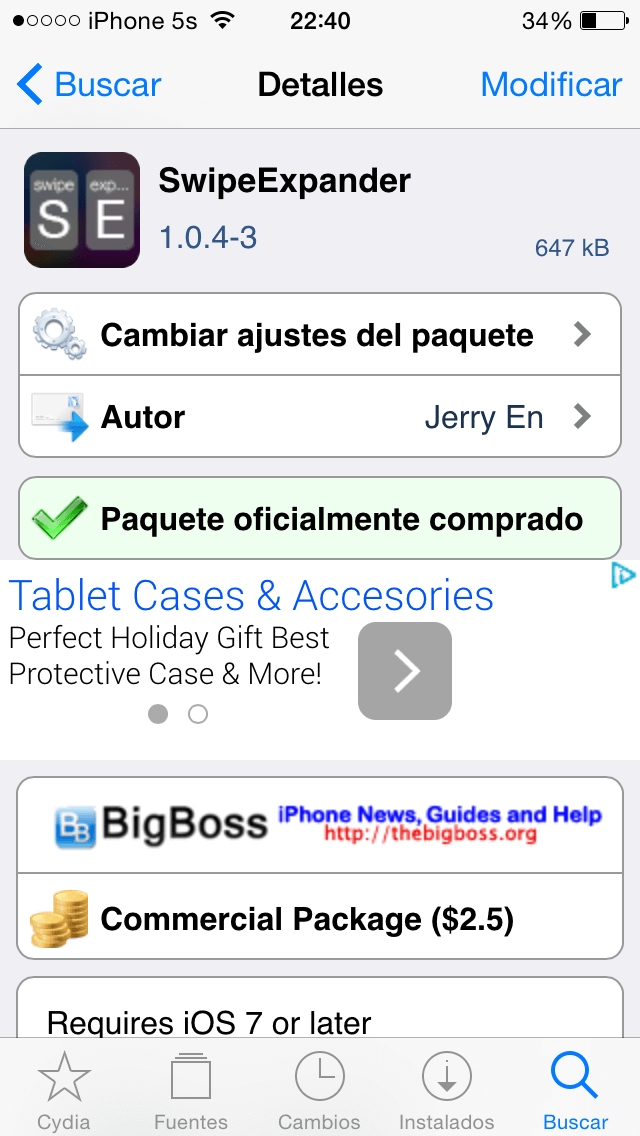640x1136 pixels.
Task: Switch to the Instalados tab
Action: coord(447,1090)
